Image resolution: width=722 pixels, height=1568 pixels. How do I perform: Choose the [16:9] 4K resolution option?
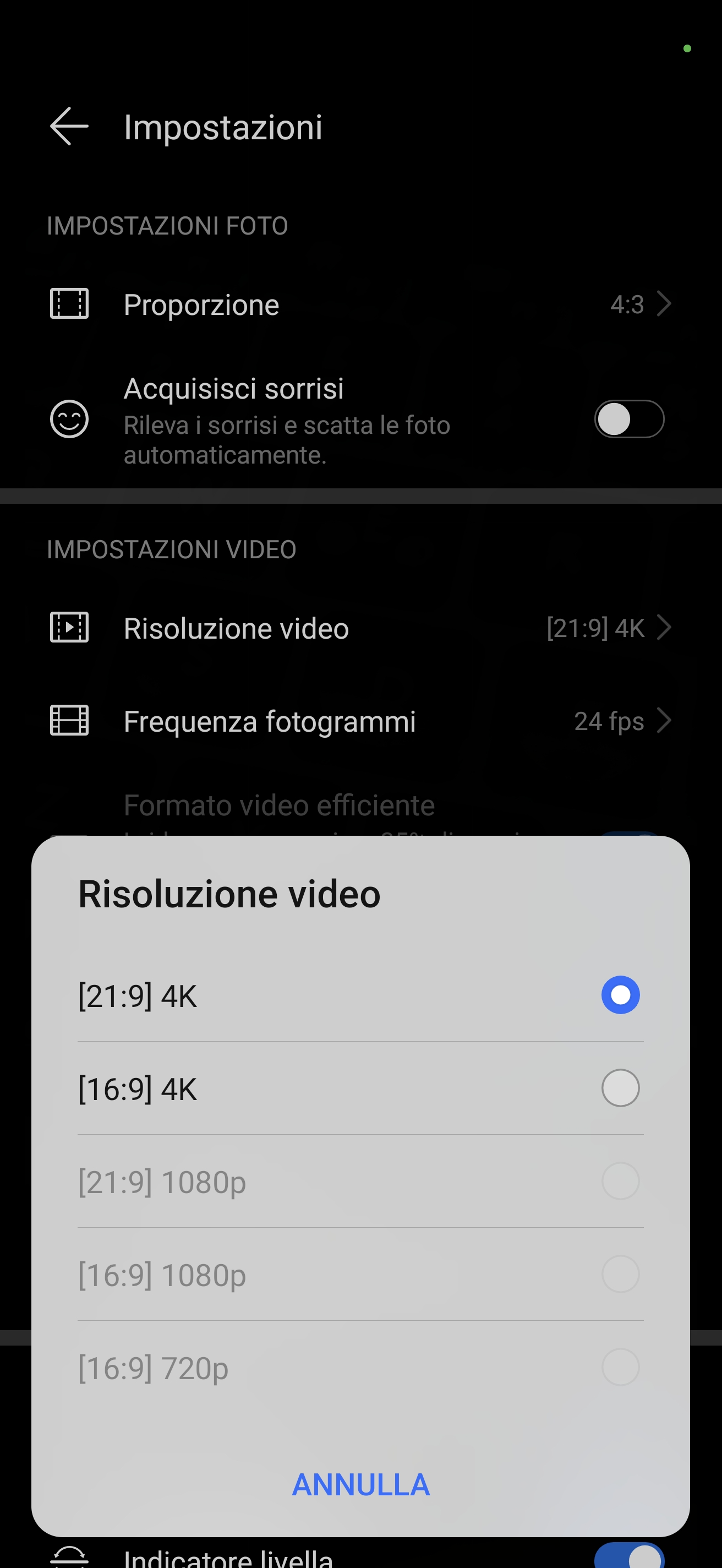[360, 1088]
